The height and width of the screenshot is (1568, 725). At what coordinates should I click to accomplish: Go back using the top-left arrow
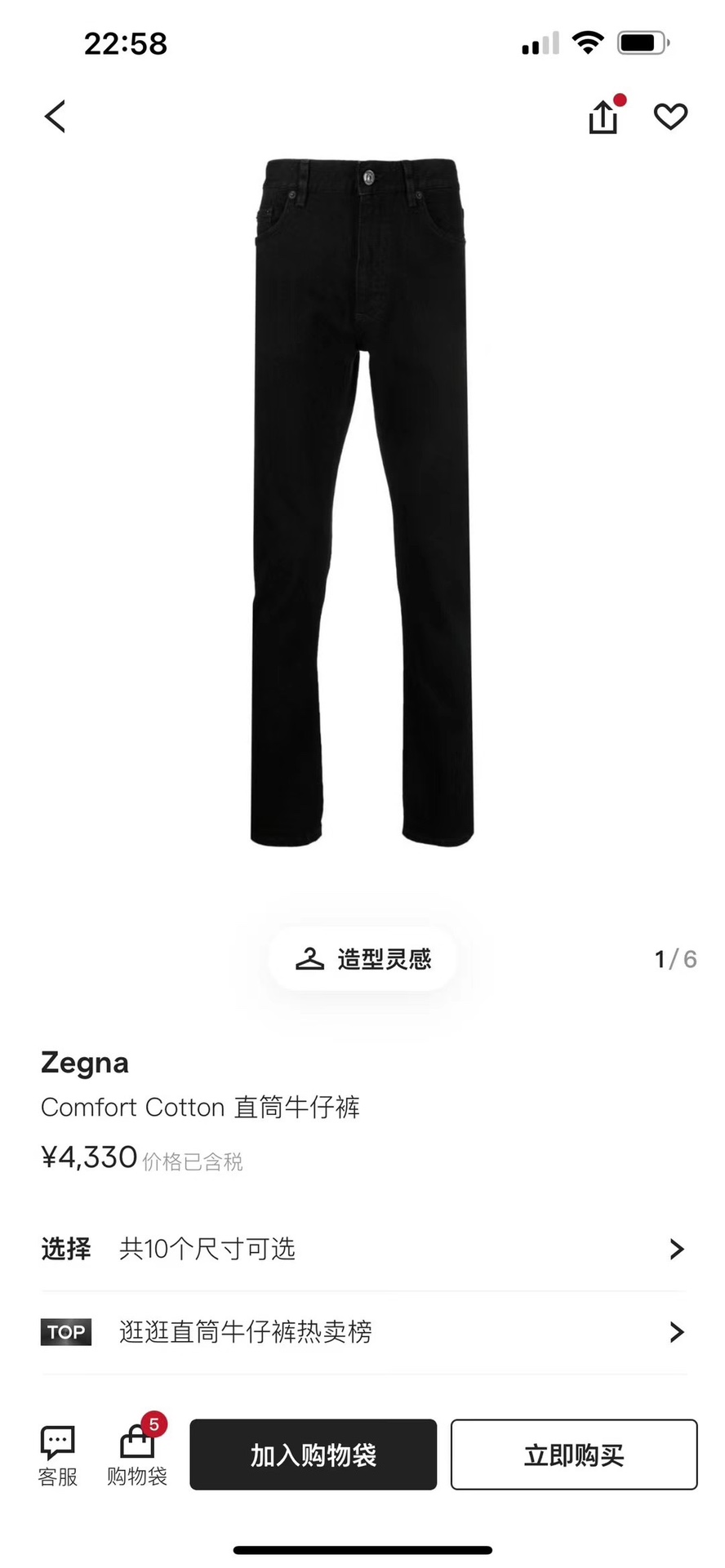click(x=55, y=117)
